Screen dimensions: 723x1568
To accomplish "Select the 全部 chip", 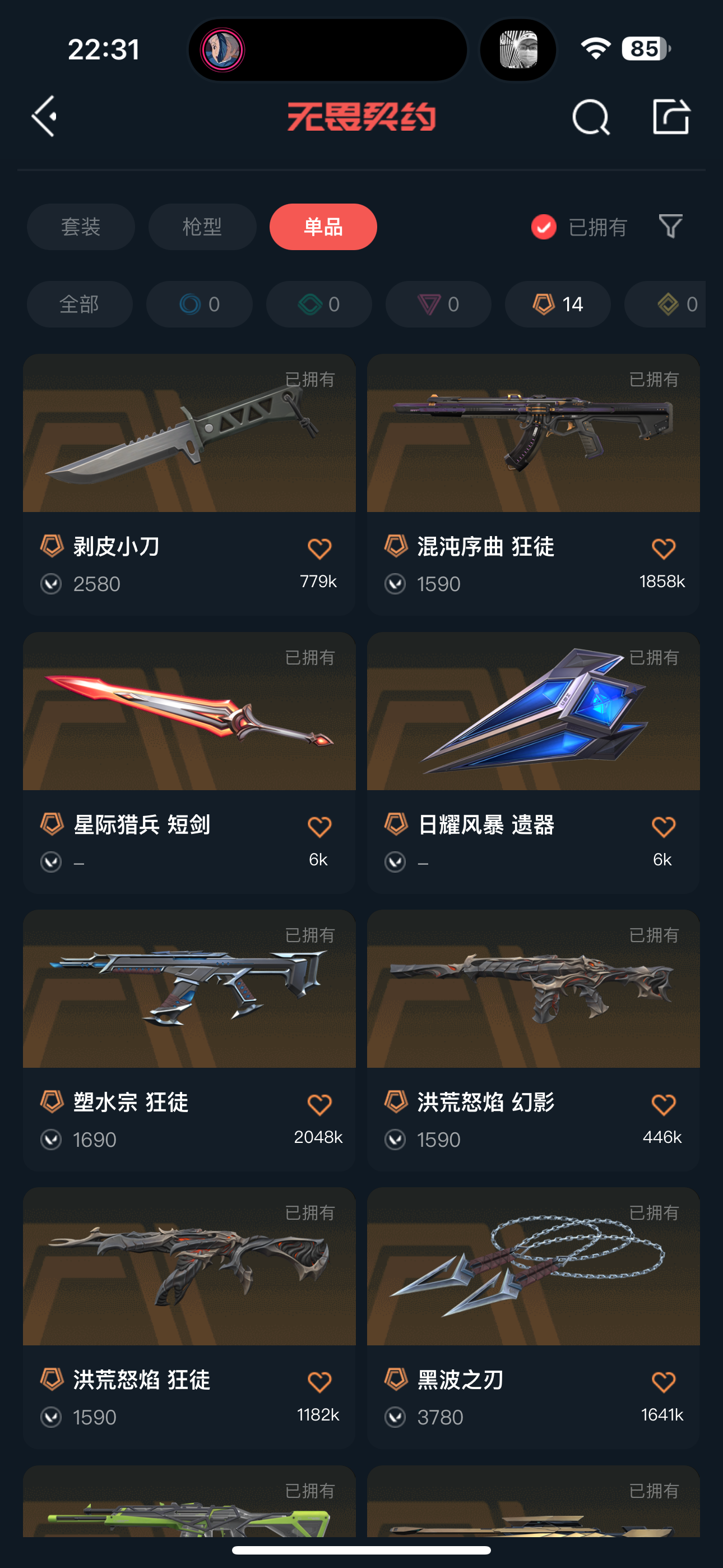I will point(79,305).
